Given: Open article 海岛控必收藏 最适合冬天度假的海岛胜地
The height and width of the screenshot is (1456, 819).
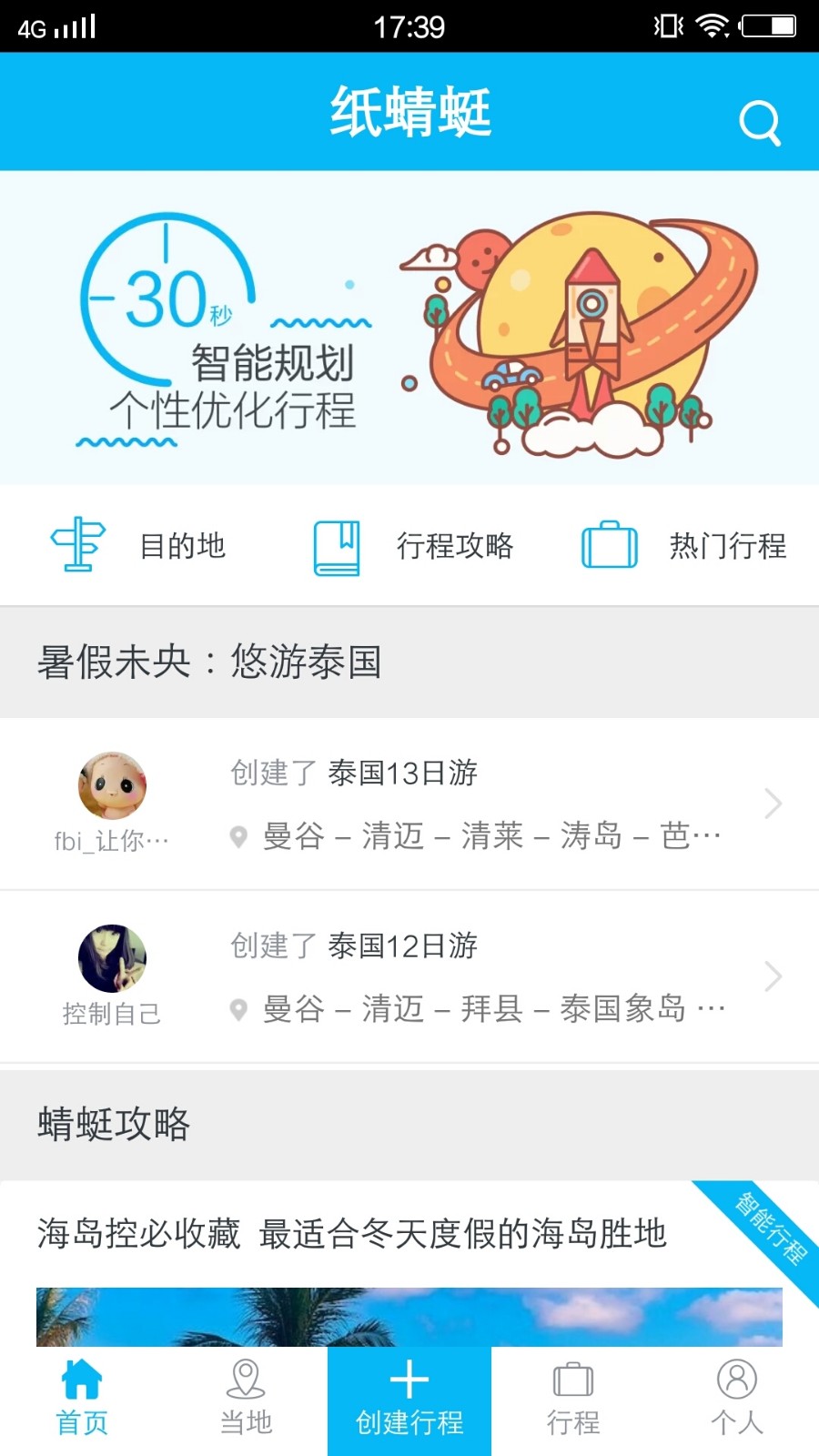Looking at the screenshot, I should (x=352, y=1235).
